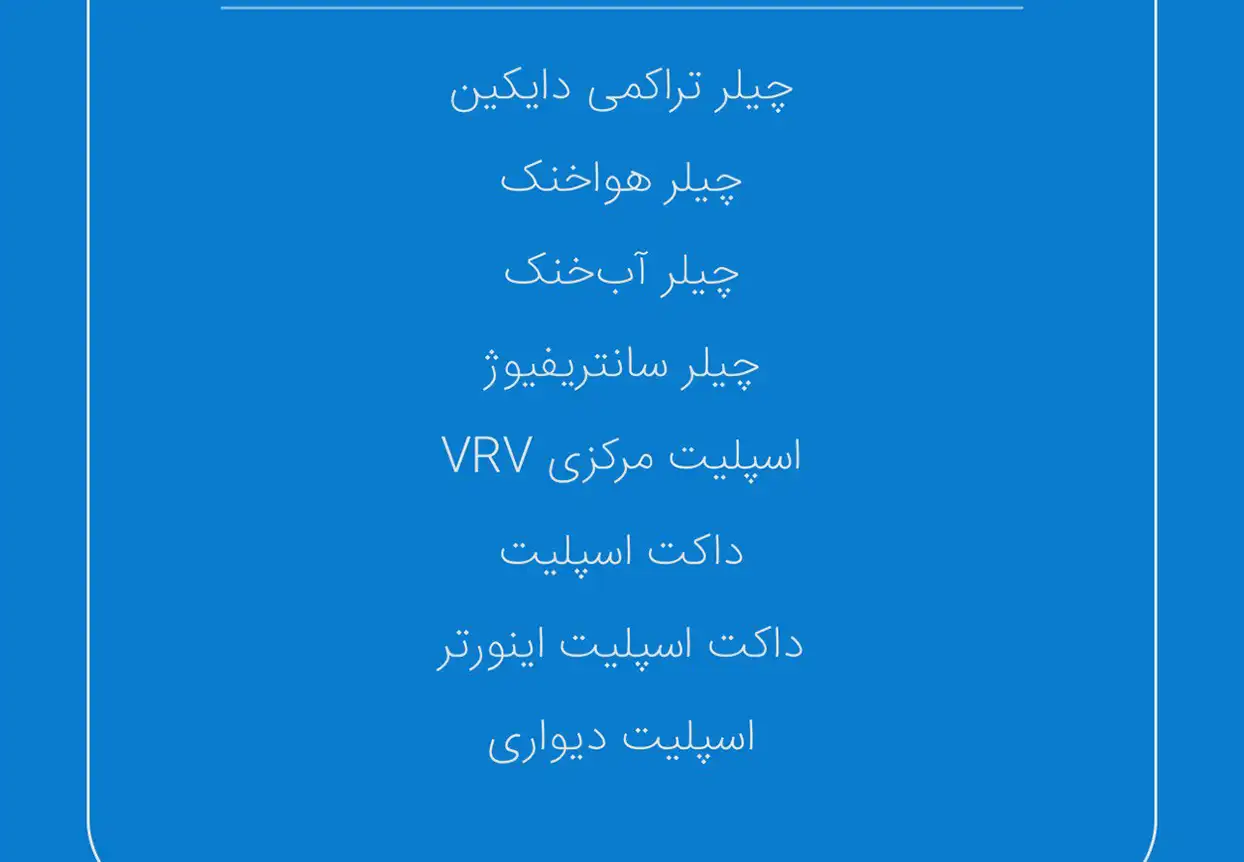Open داکت اسپلیت اینورتر

(x=621, y=644)
